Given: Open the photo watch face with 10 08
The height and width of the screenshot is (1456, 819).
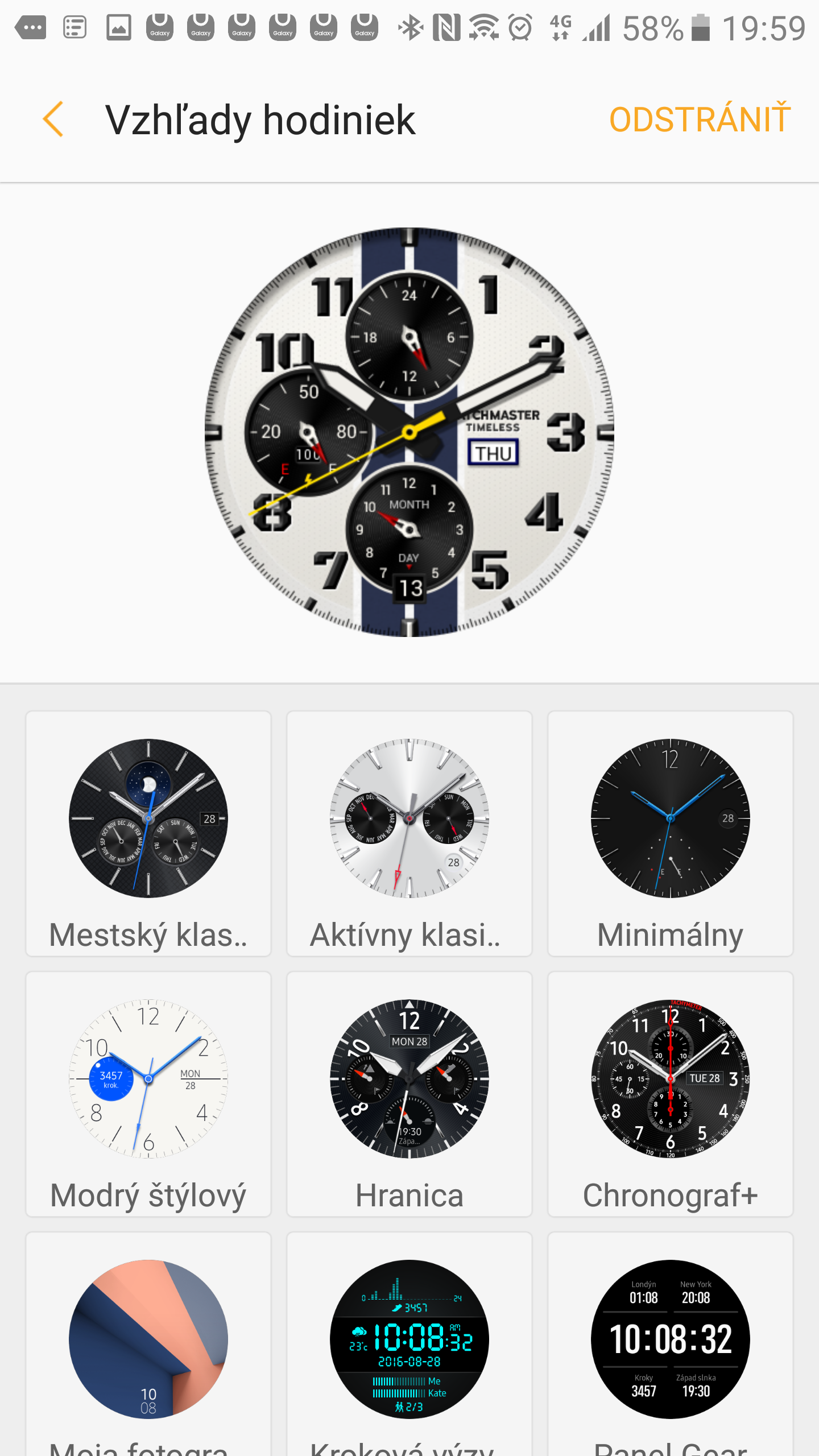Looking at the screenshot, I should [148, 1345].
